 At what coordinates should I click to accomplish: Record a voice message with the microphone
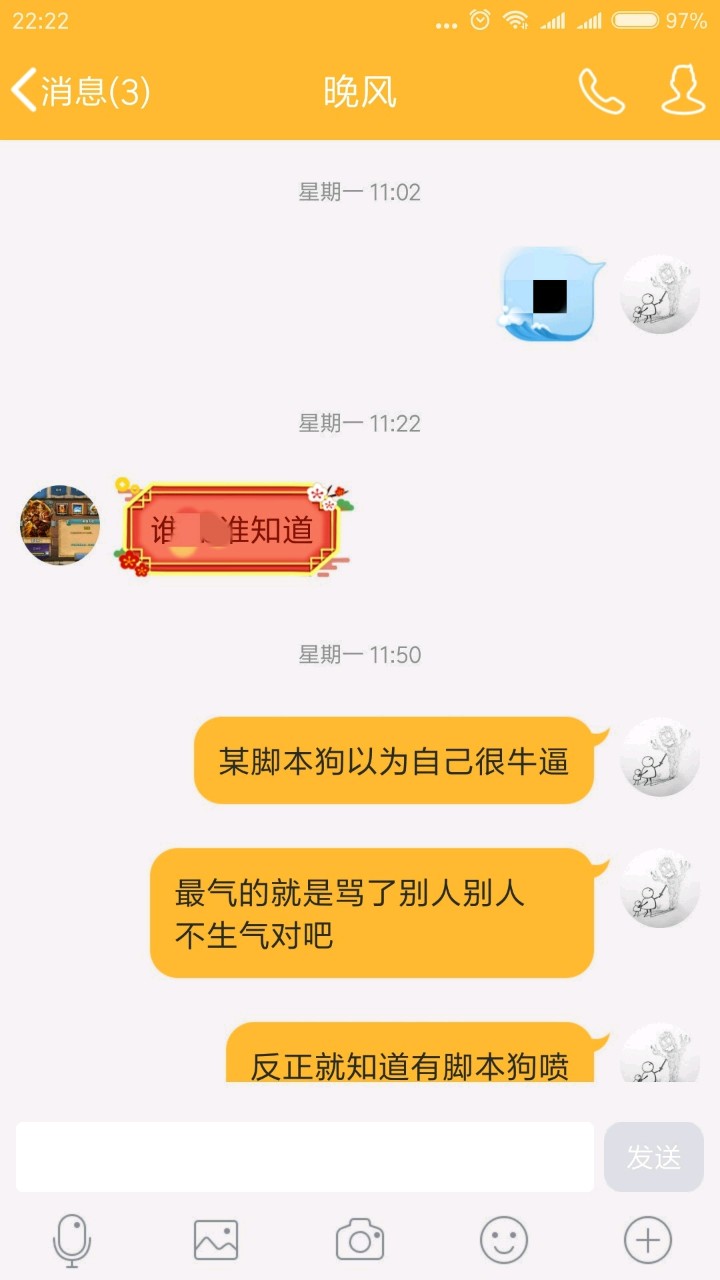pos(72,1241)
